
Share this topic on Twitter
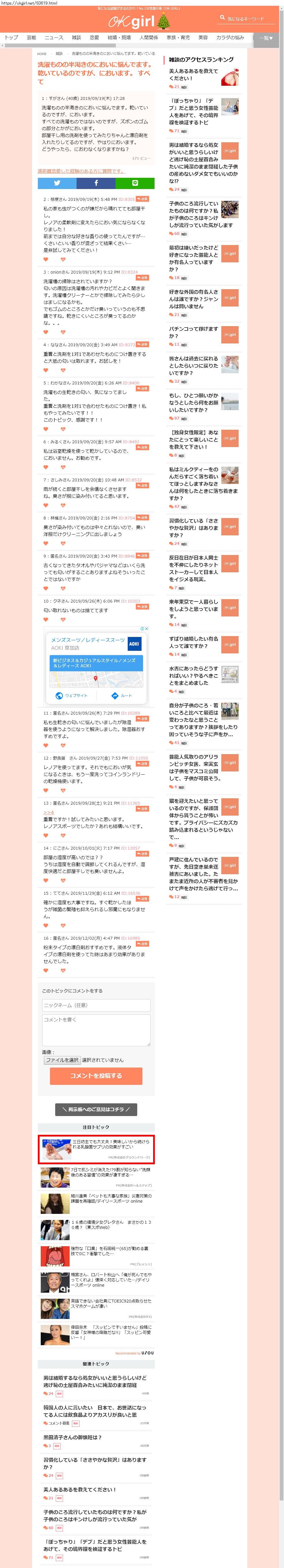click(57, 183)
